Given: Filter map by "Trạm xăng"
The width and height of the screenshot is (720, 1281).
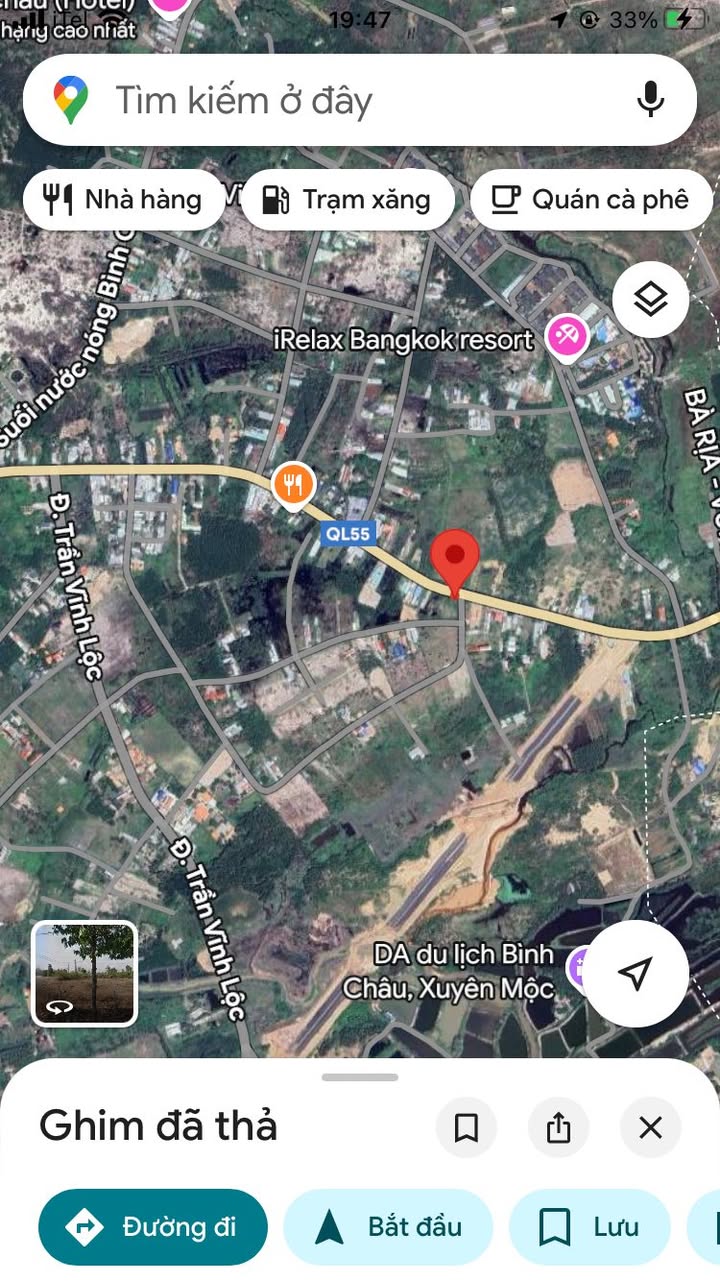Looking at the screenshot, I should pyautogui.click(x=347, y=200).
